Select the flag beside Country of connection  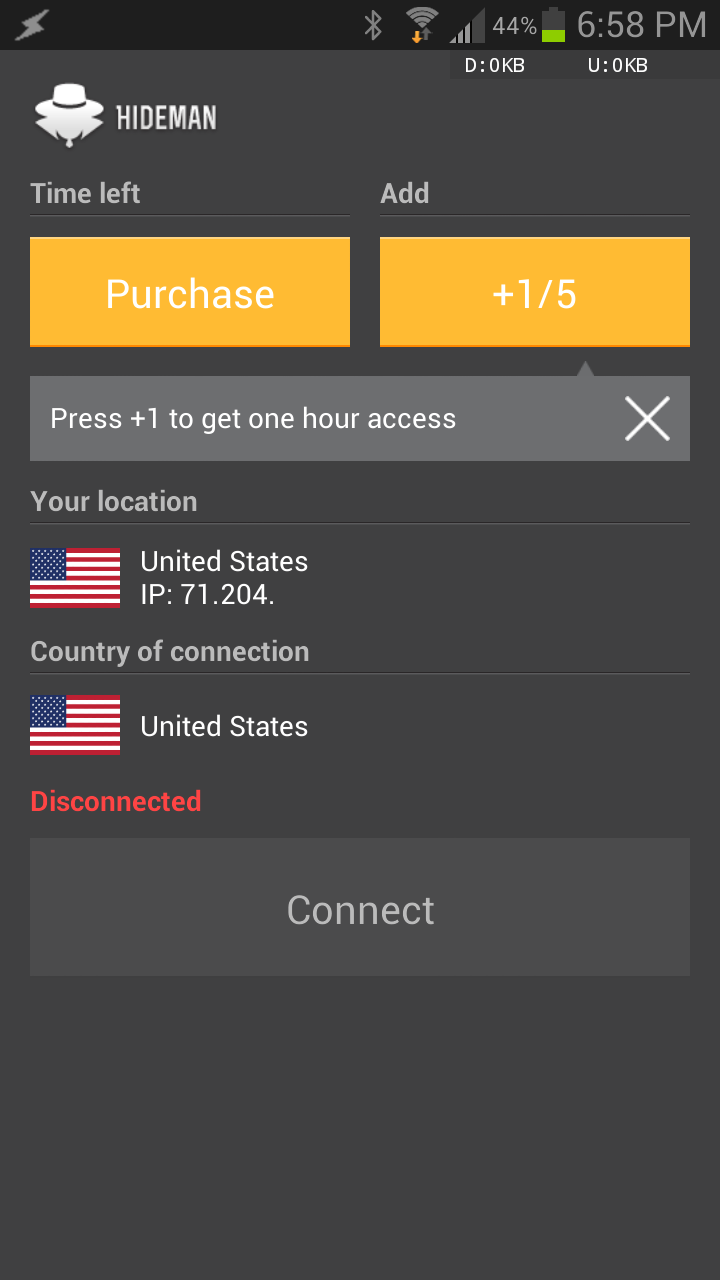point(74,724)
